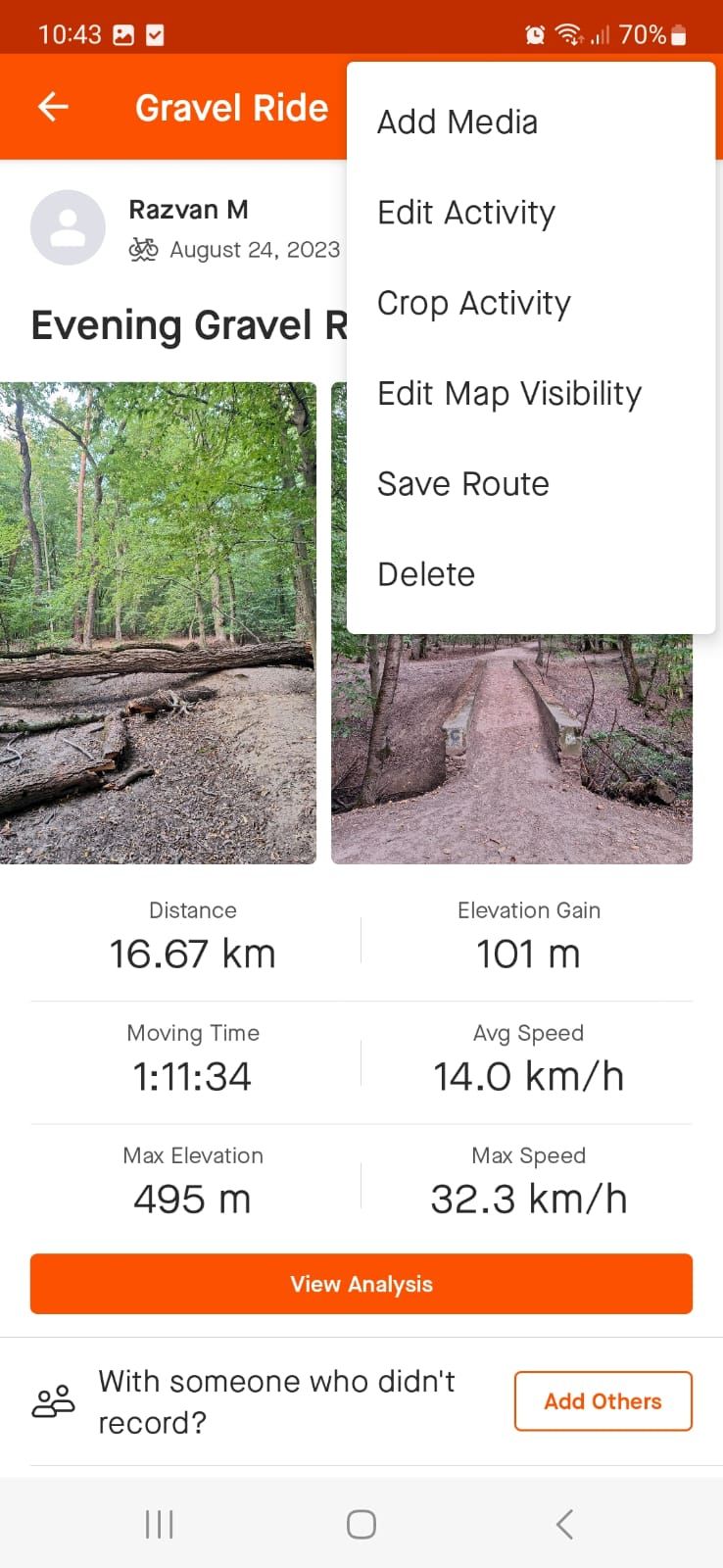The width and height of the screenshot is (723, 1568).
Task: Open the fallen tree forest photo
Action: coord(158,623)
